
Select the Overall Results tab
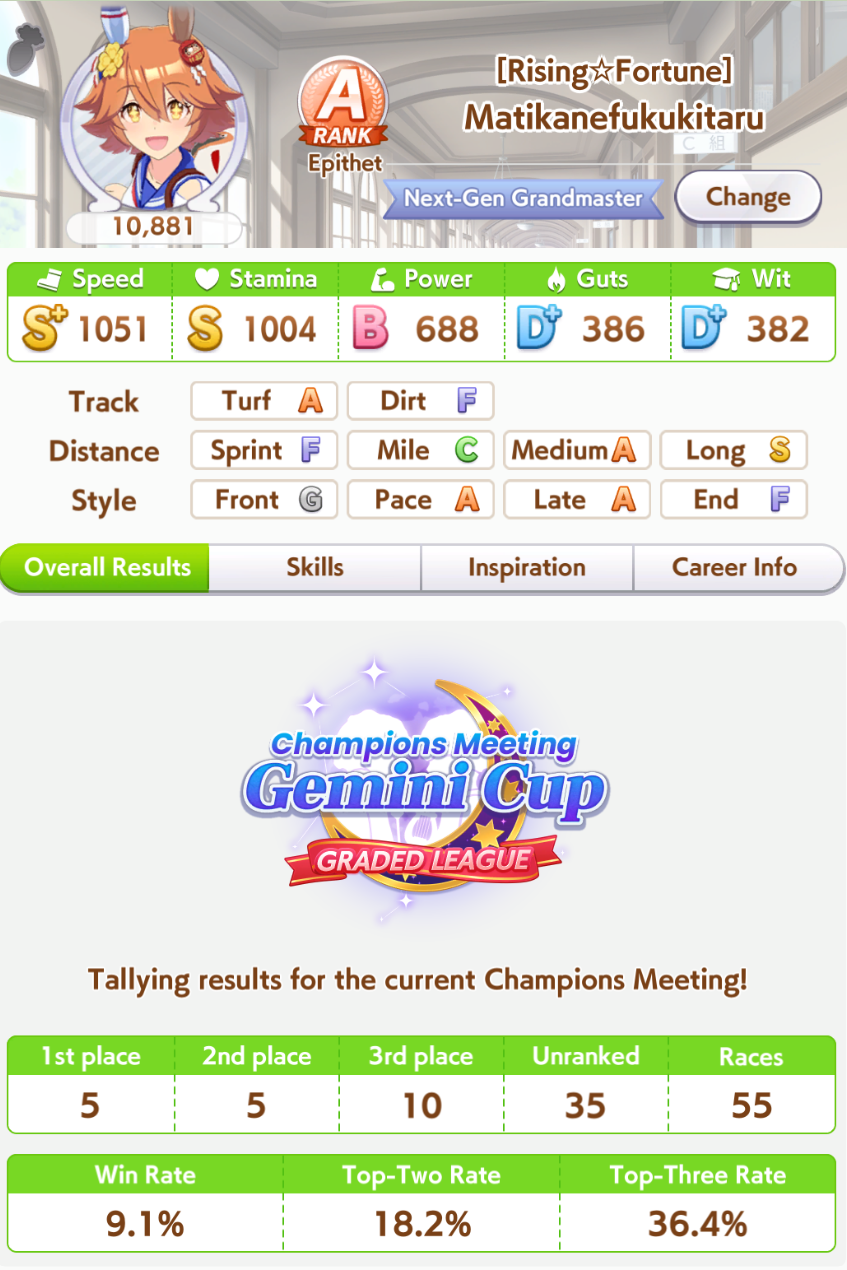click(x=107, y=567)
